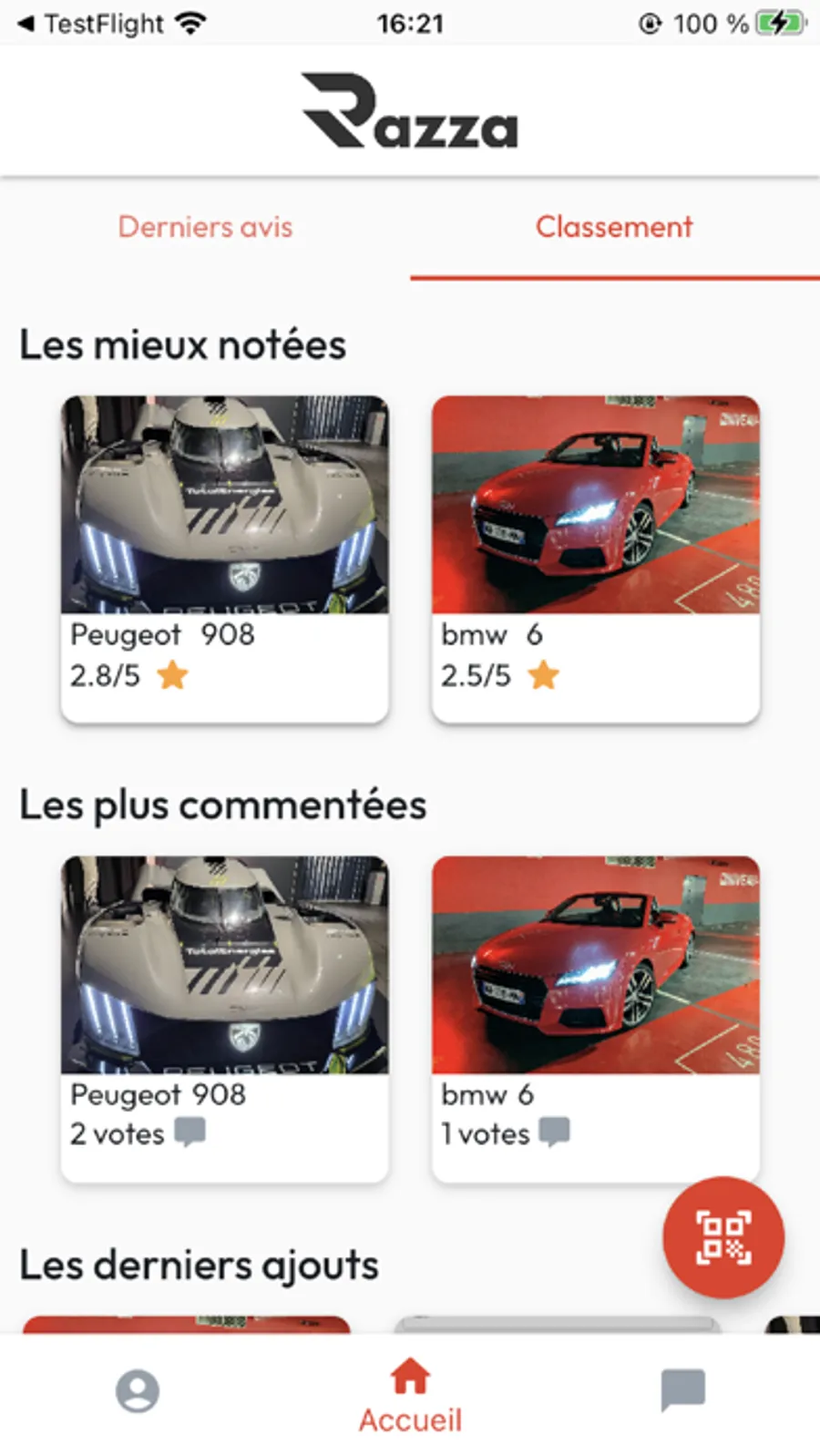820x1456 pixels.
Task: Launch the QR code scanner button
Action: [723, 1237]
